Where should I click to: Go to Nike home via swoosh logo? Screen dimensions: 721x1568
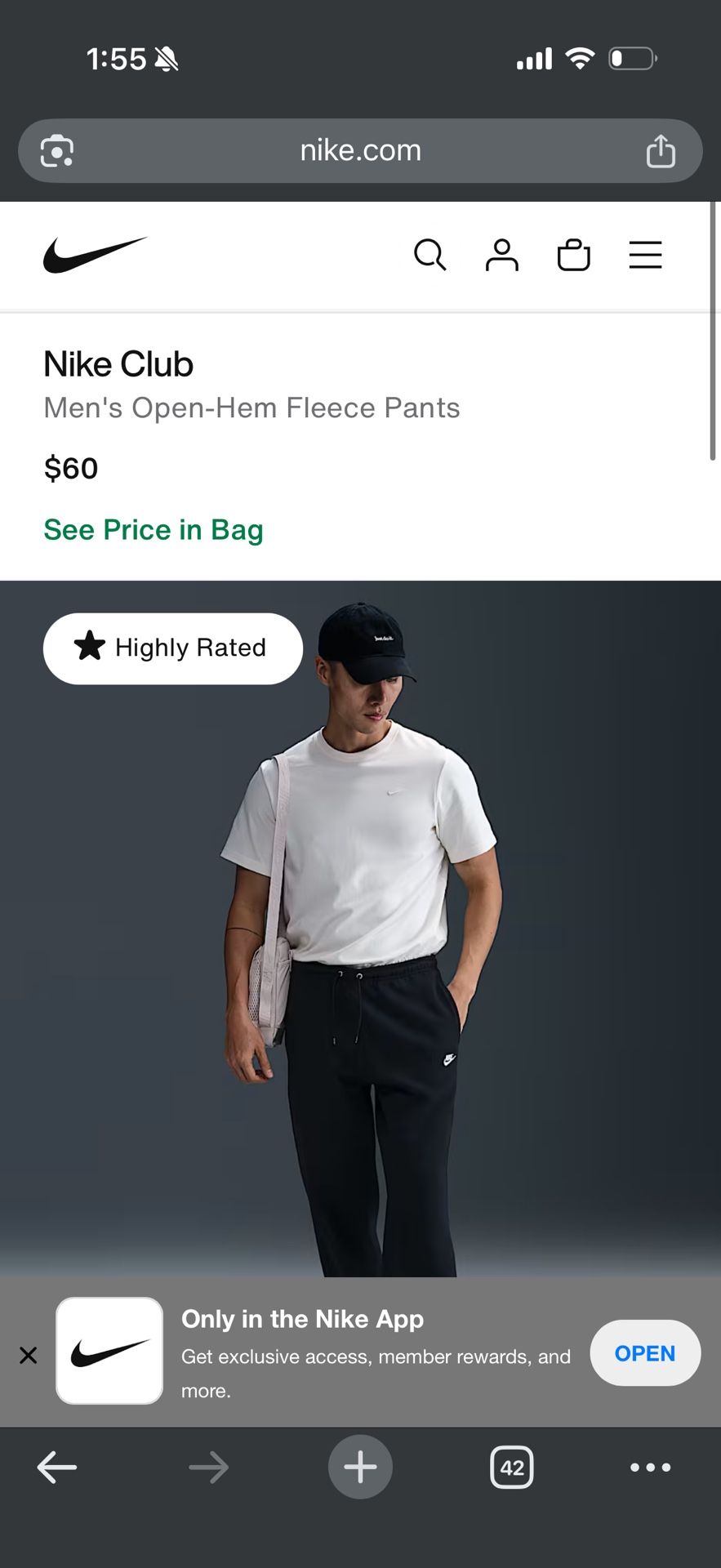95,255
